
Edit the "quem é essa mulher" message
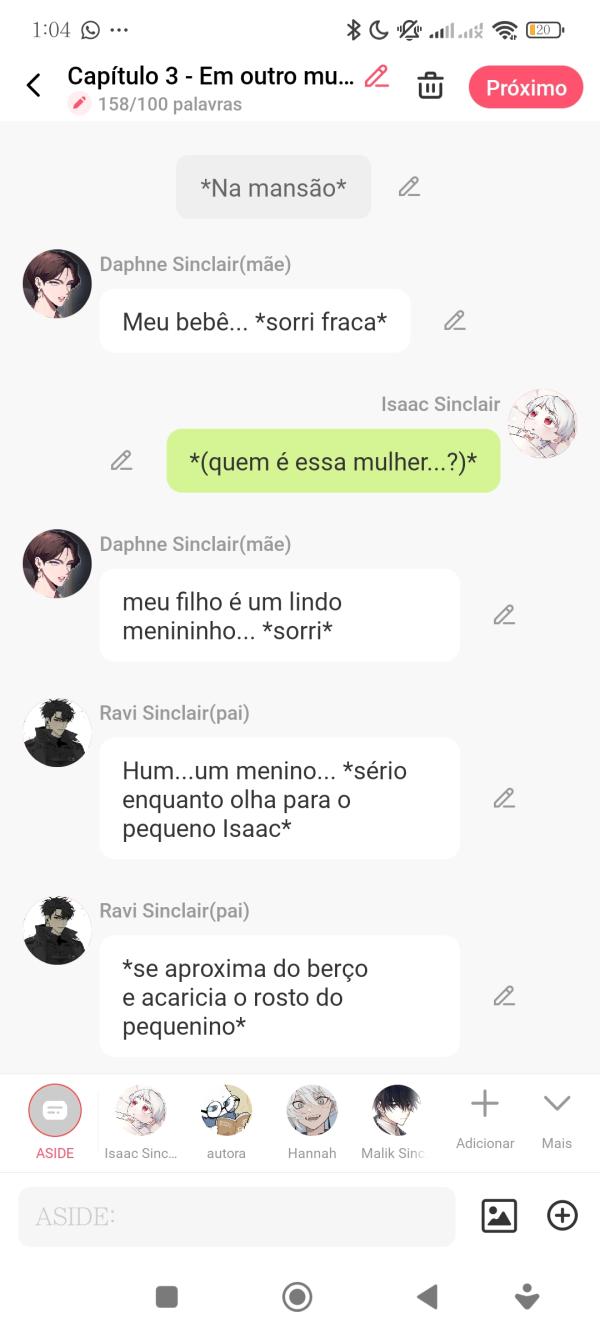pos(121,461)
